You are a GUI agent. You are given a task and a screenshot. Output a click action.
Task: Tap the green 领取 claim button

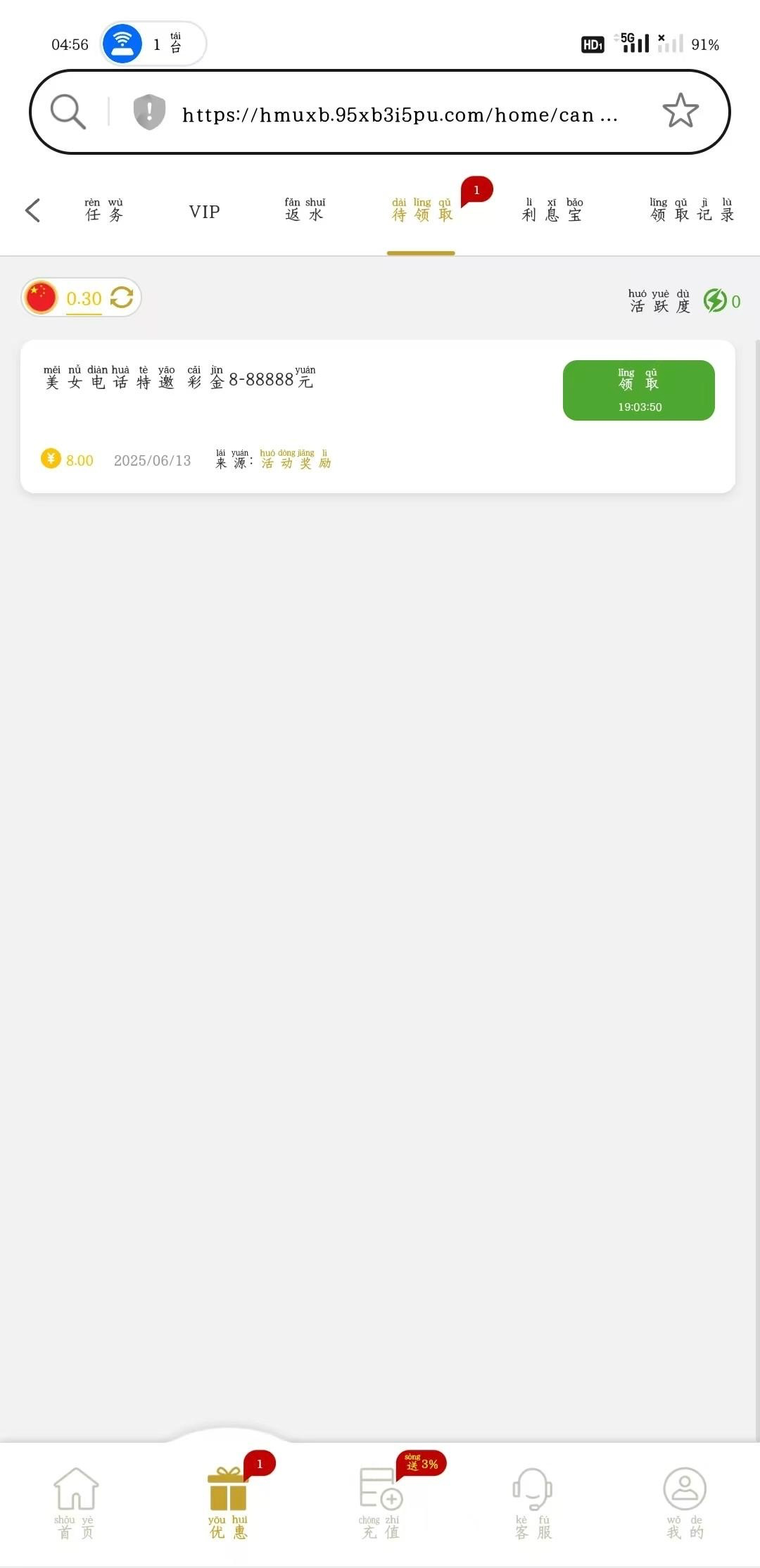tap(638, 390)
